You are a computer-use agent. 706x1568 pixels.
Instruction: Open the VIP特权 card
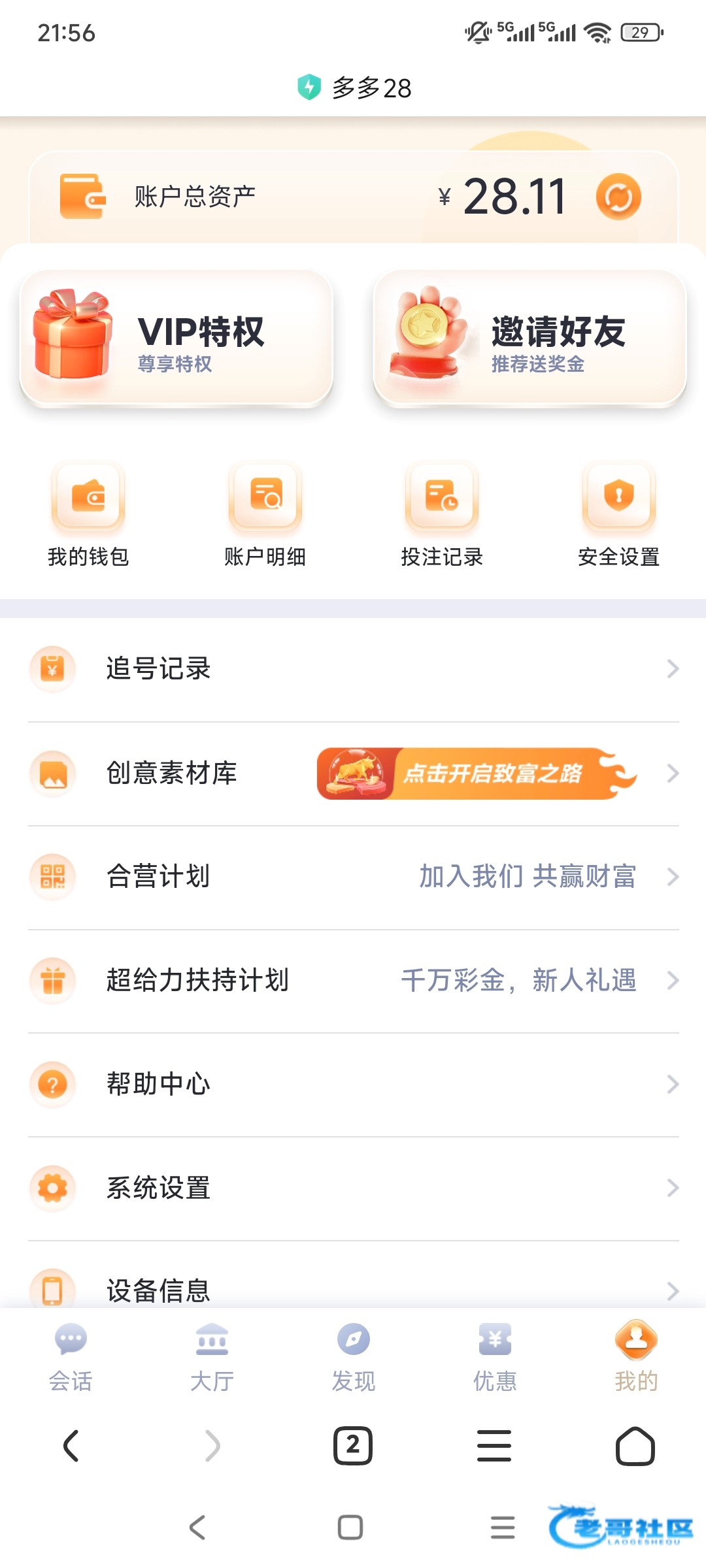pos(176,338)
